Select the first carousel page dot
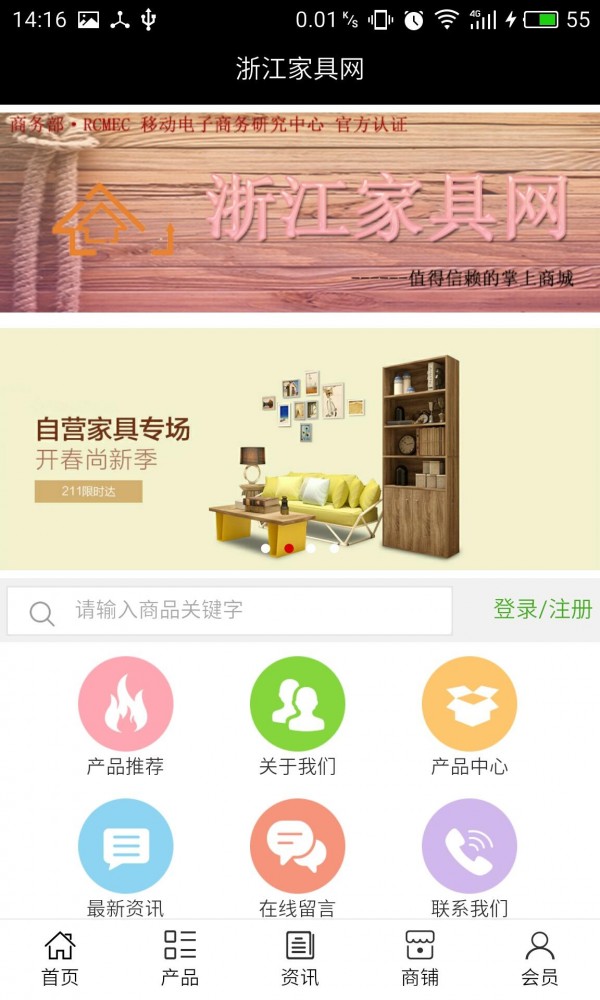Image resolution: width=600 pixels, height=1000 pixels. click(x=265, y=548)
